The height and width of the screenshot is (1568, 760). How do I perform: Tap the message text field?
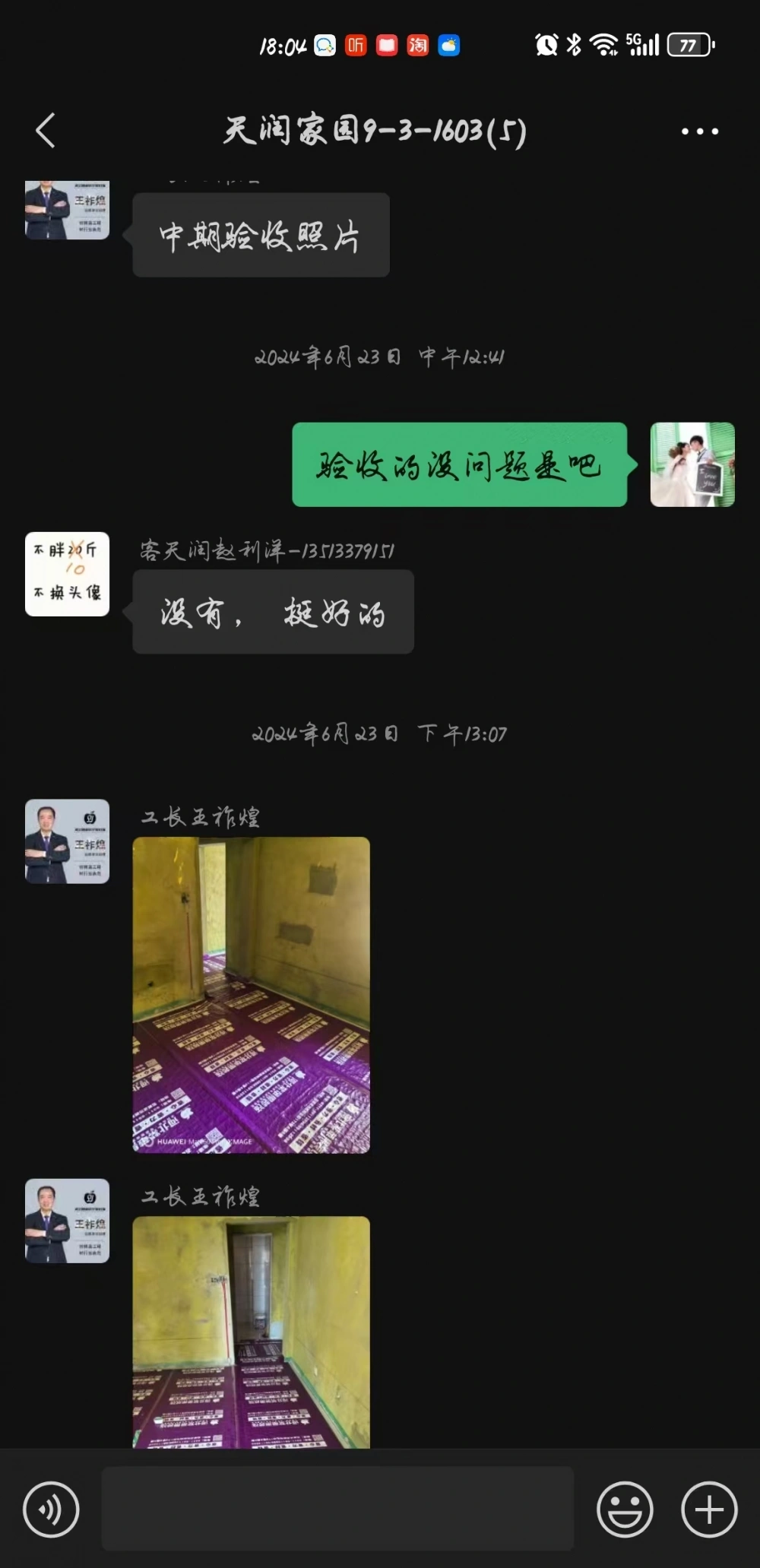tap(337, 1509)
